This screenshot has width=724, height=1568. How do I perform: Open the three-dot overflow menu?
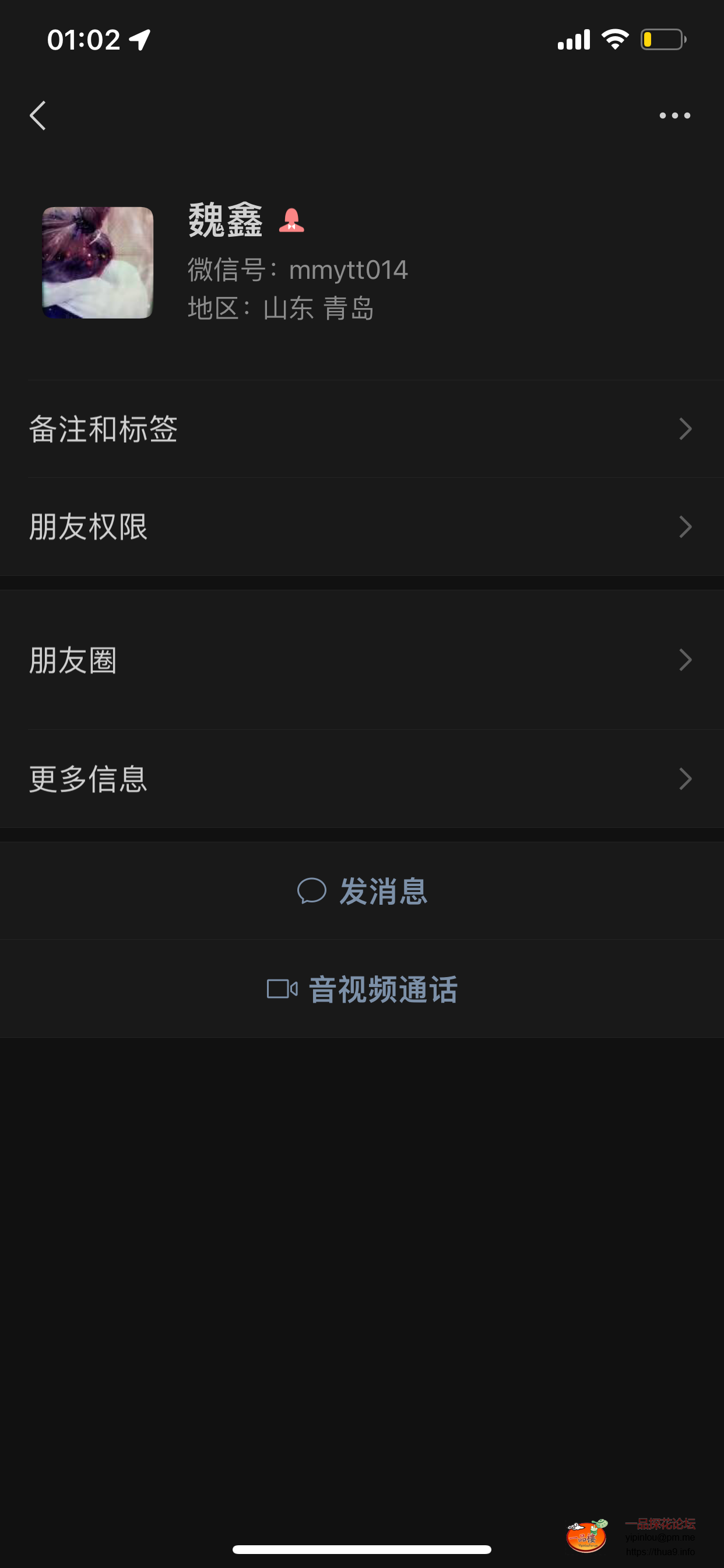coord(674,116)
